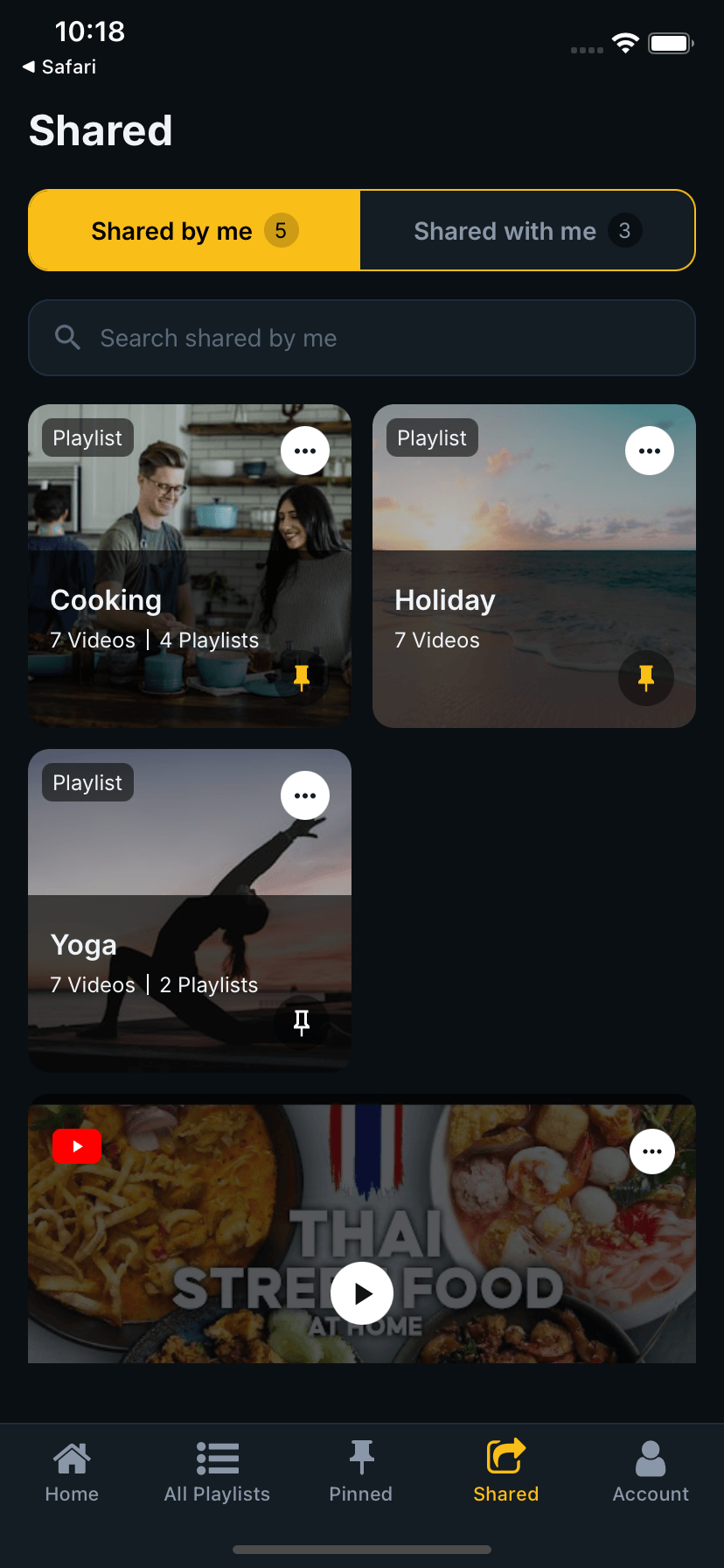Open options menu on Cooking playlist
Screen dimensions: 724x1568
pos(305,450)
